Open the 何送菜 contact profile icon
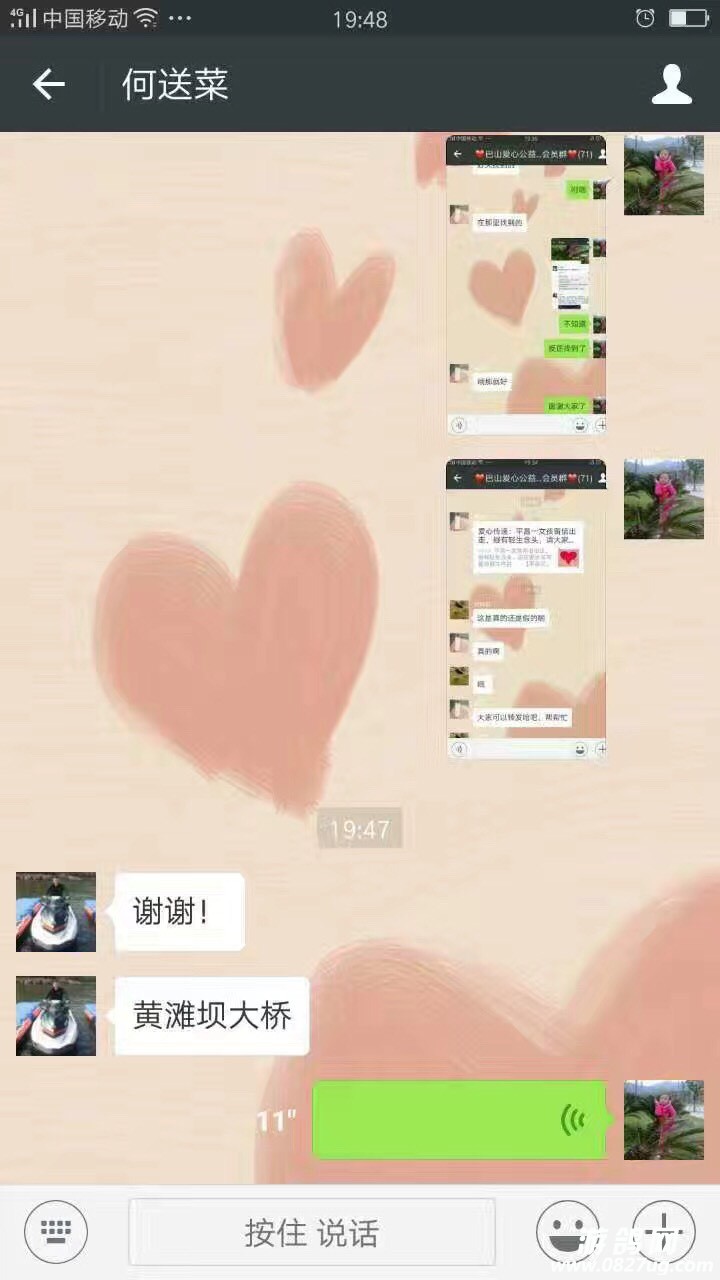This screenshot has width=720, height=1280. 671,85
